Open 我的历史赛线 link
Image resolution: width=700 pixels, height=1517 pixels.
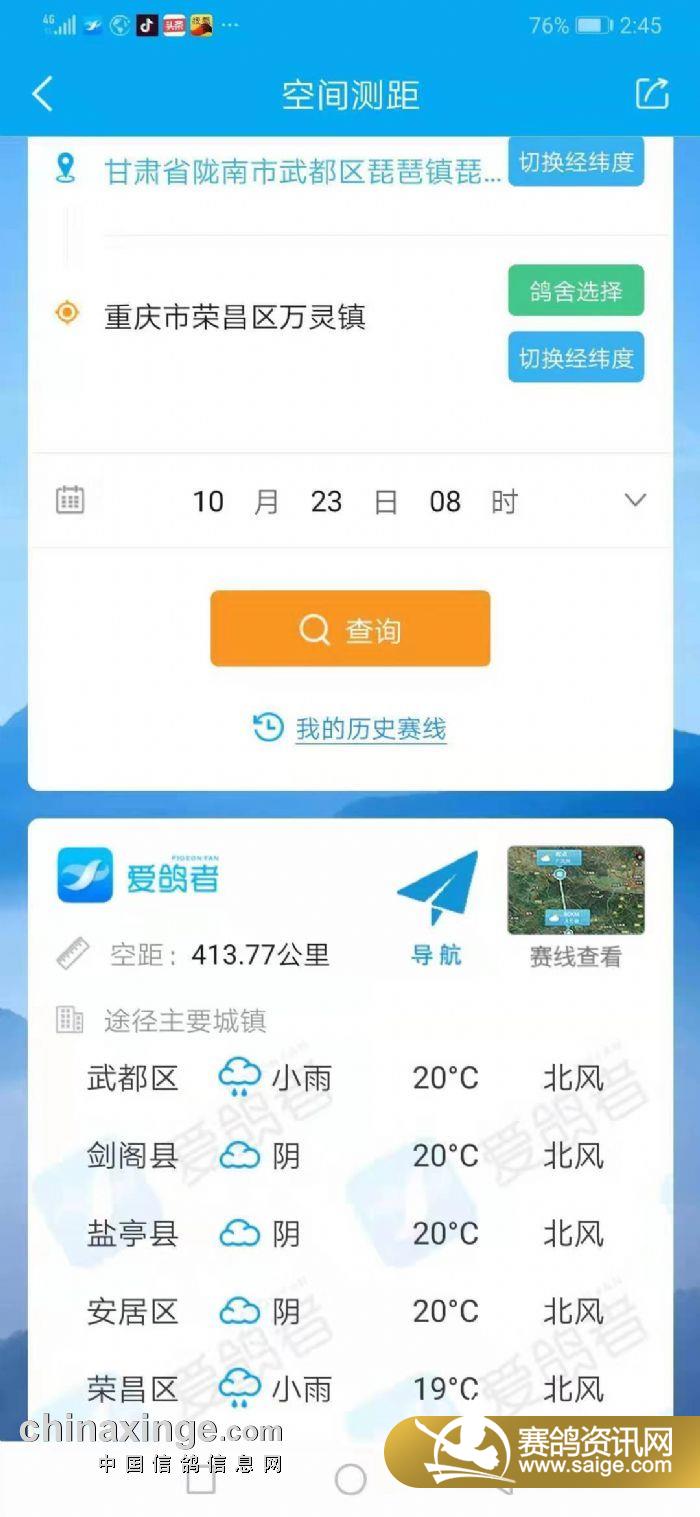click(x=369, y=729)
